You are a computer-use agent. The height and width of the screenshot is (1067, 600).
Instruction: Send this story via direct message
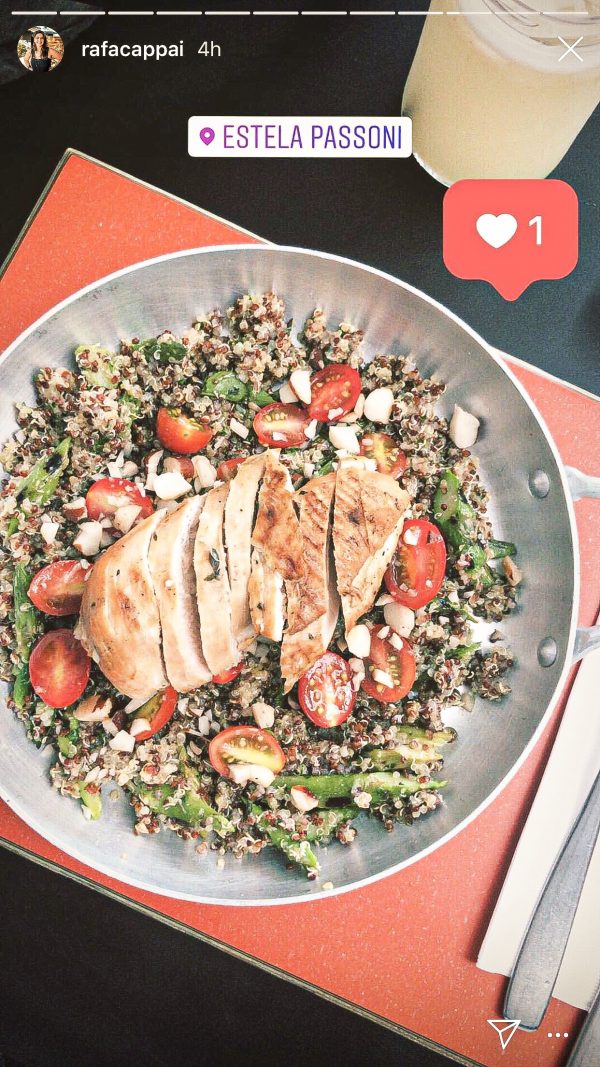pyautogui.click(x=503, y=1032)
